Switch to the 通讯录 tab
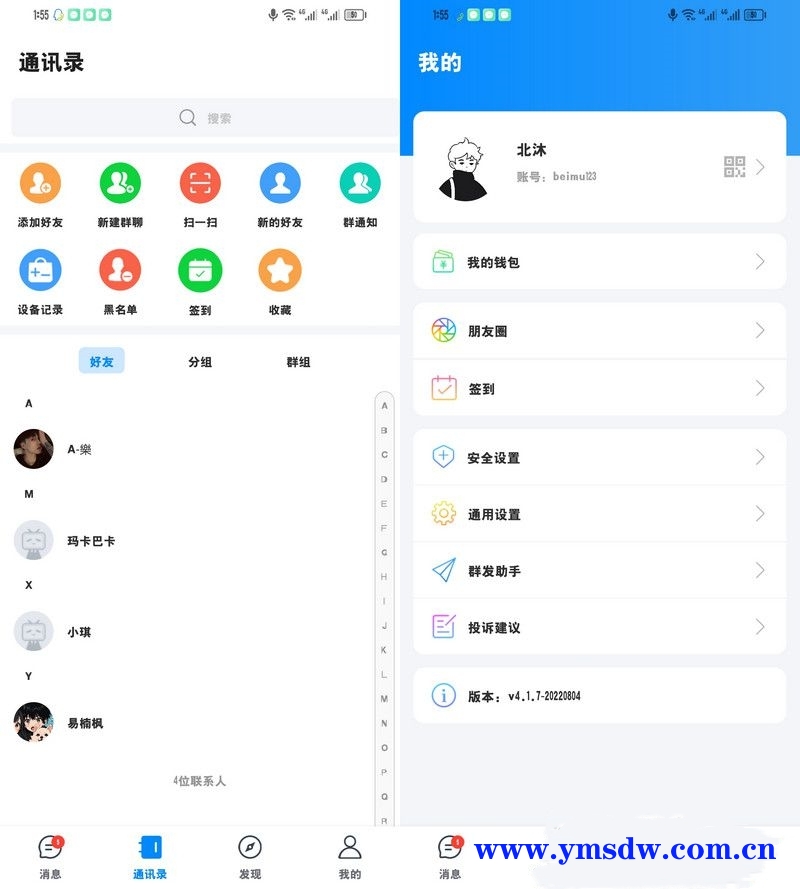This screenshot has height=889, width=800. (150, 857)
